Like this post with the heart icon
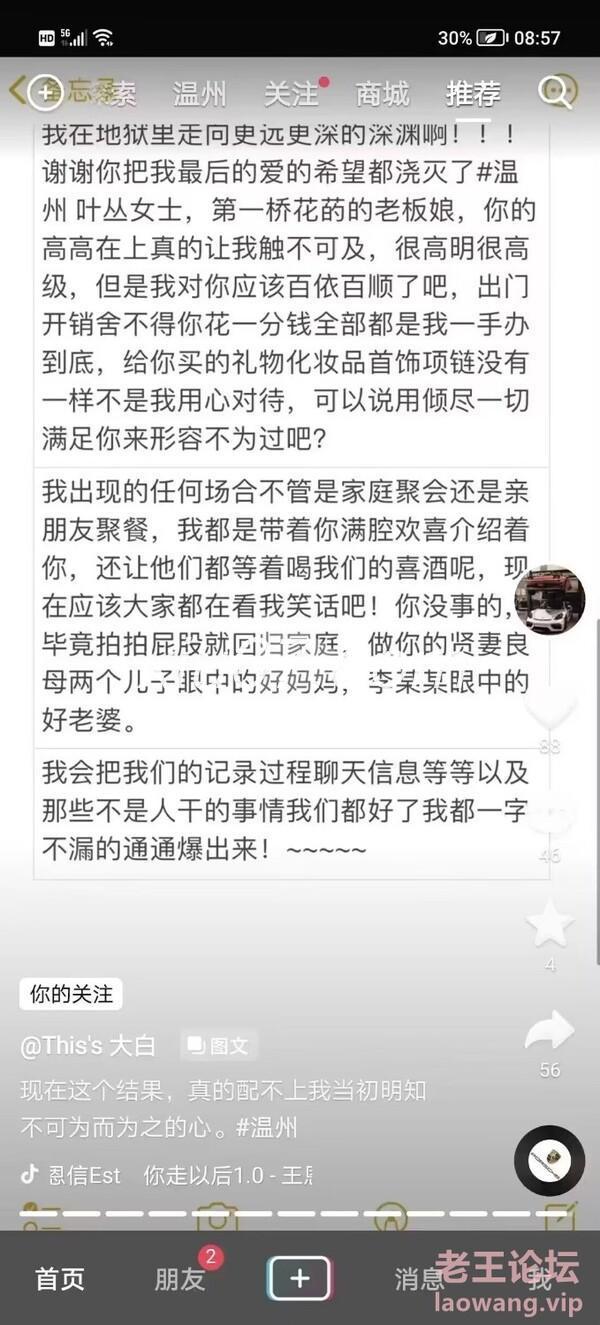 click(549, 708)
